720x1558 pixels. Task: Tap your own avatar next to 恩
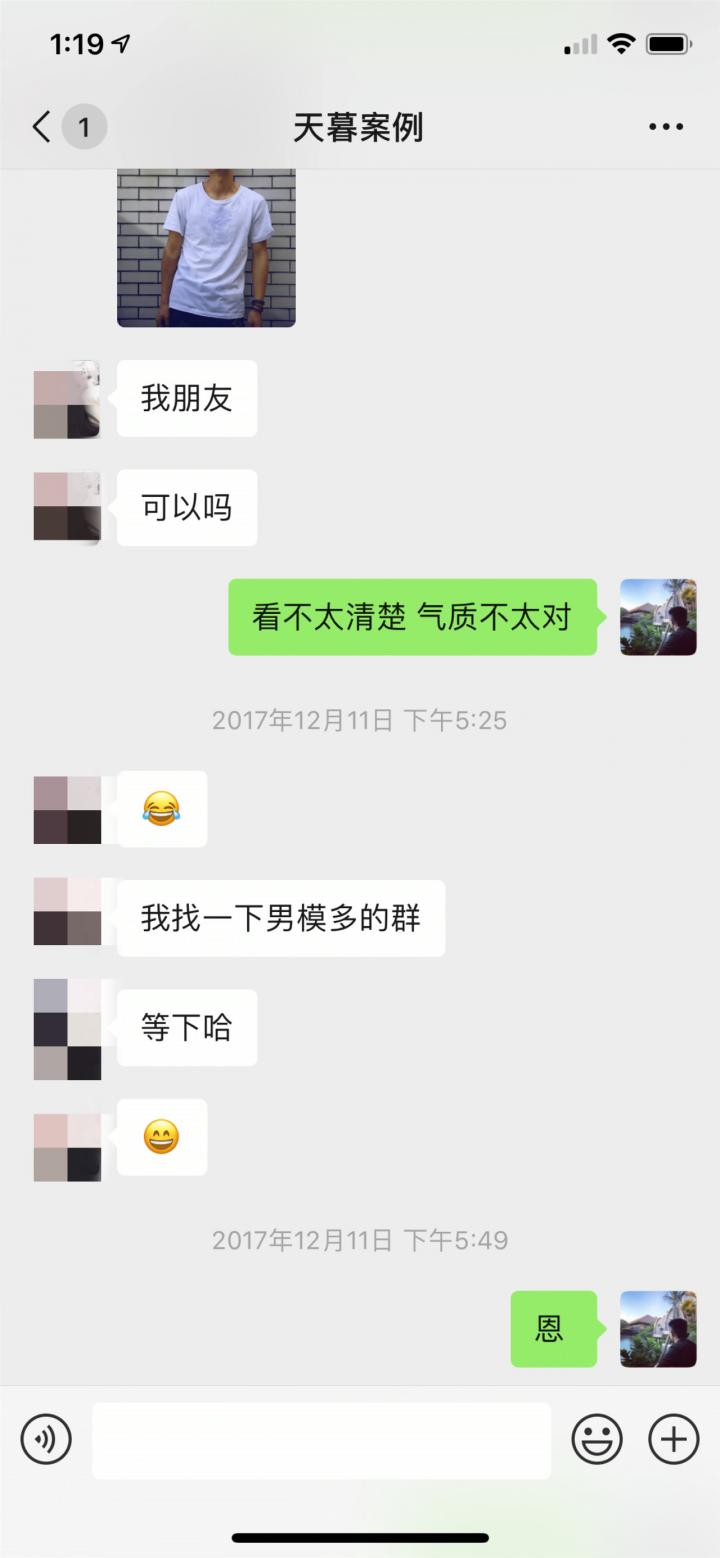tap(658, 1328)
